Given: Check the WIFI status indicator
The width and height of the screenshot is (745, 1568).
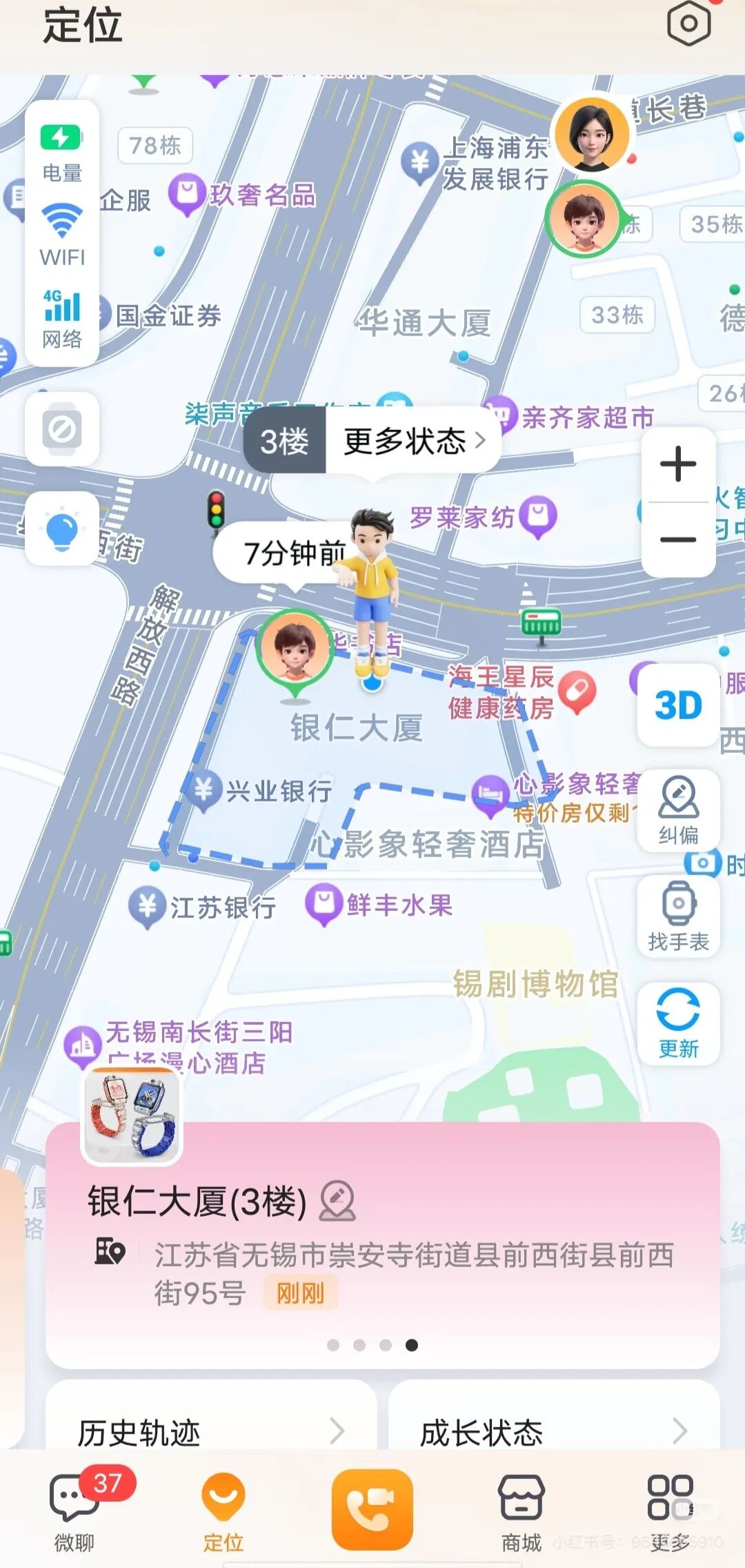Looking at the screenshot, I should click(x=63, y=235).
